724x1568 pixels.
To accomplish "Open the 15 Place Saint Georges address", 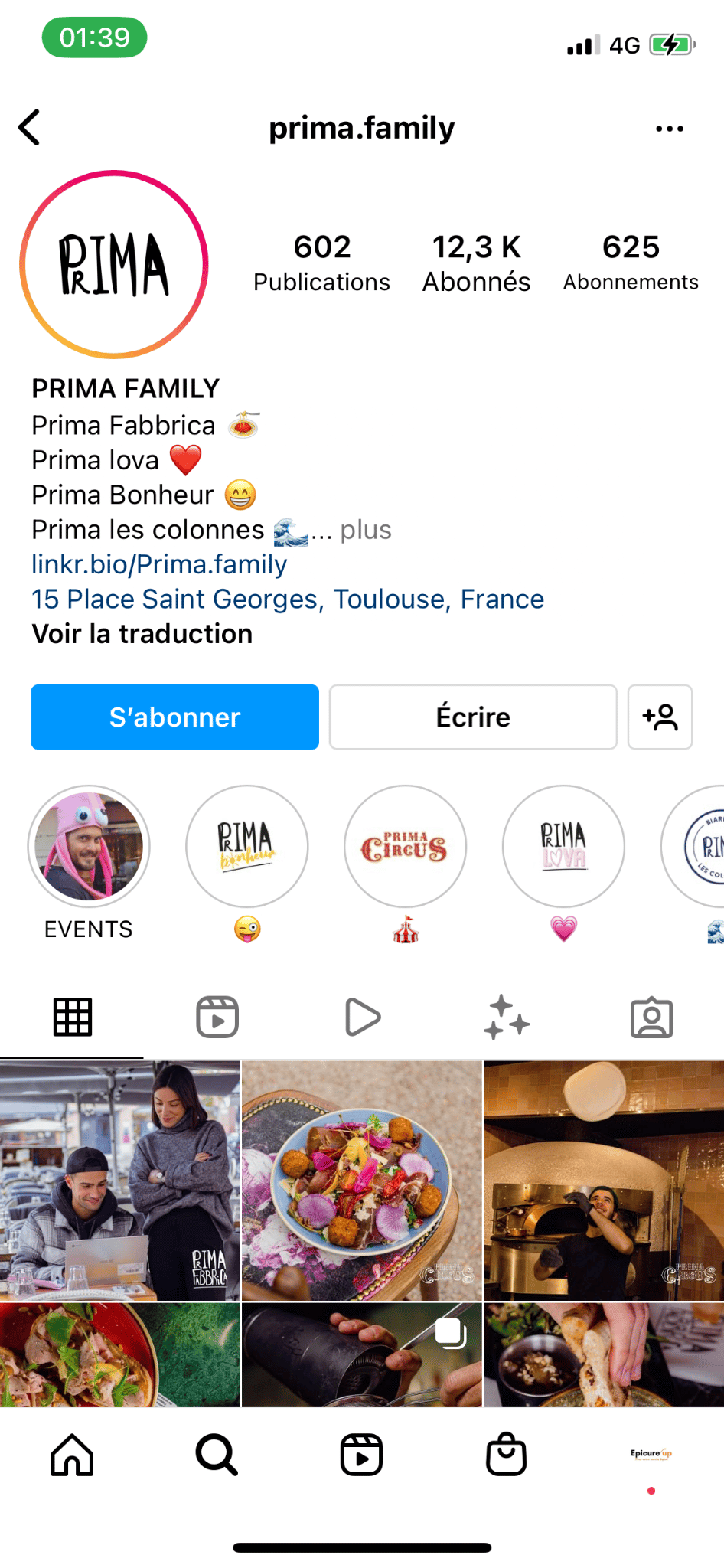I will click(288, 599).
